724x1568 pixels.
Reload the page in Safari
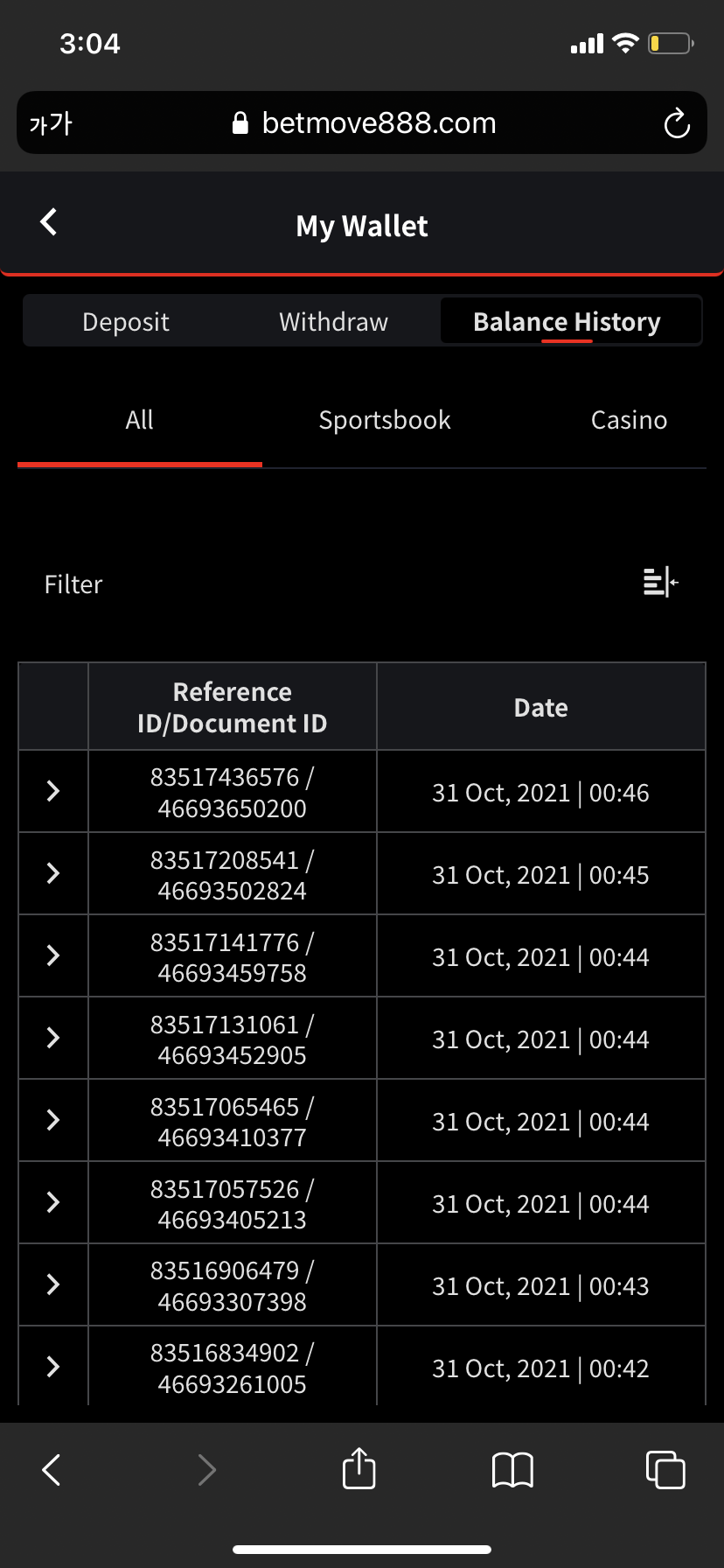tap(677, 123)
